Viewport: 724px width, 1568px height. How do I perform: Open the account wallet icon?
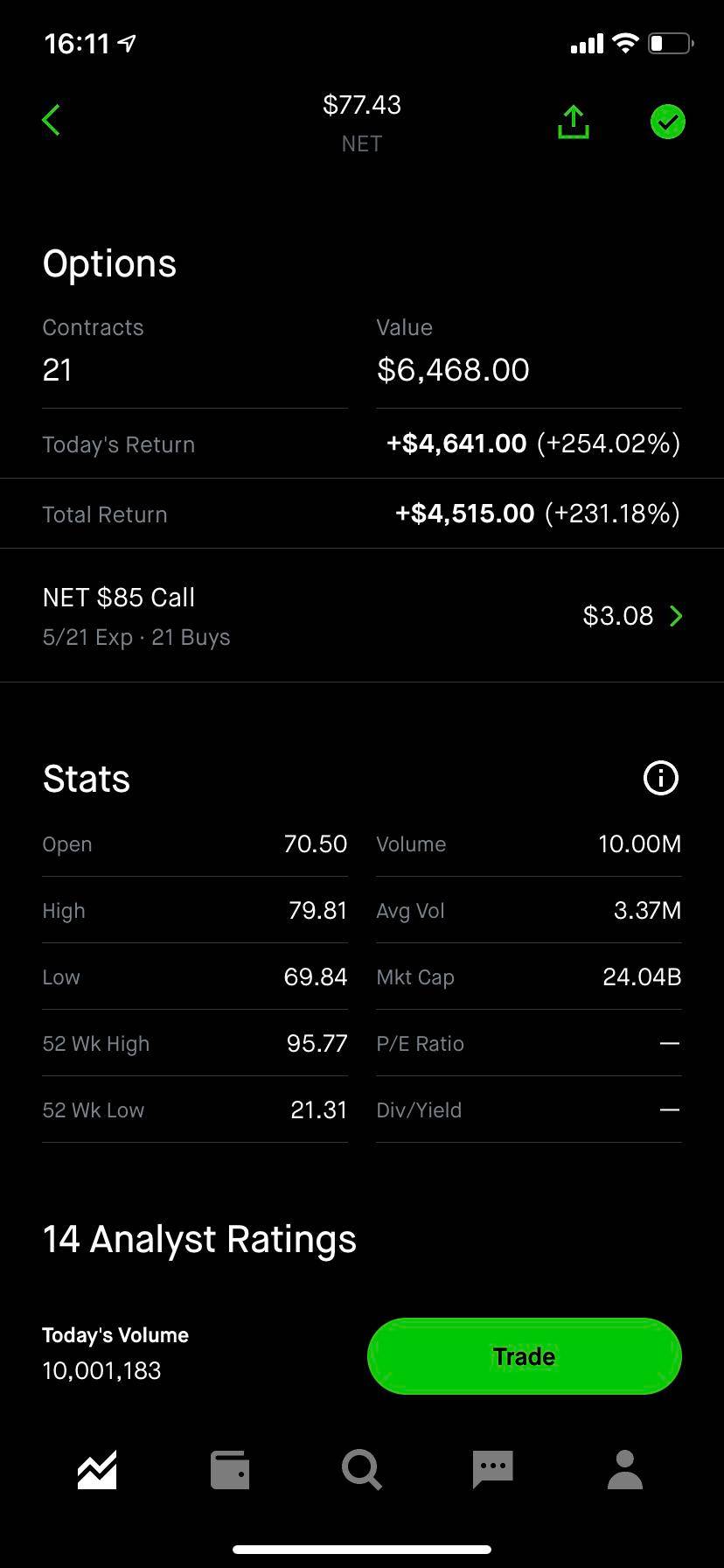pos(229,1469)
